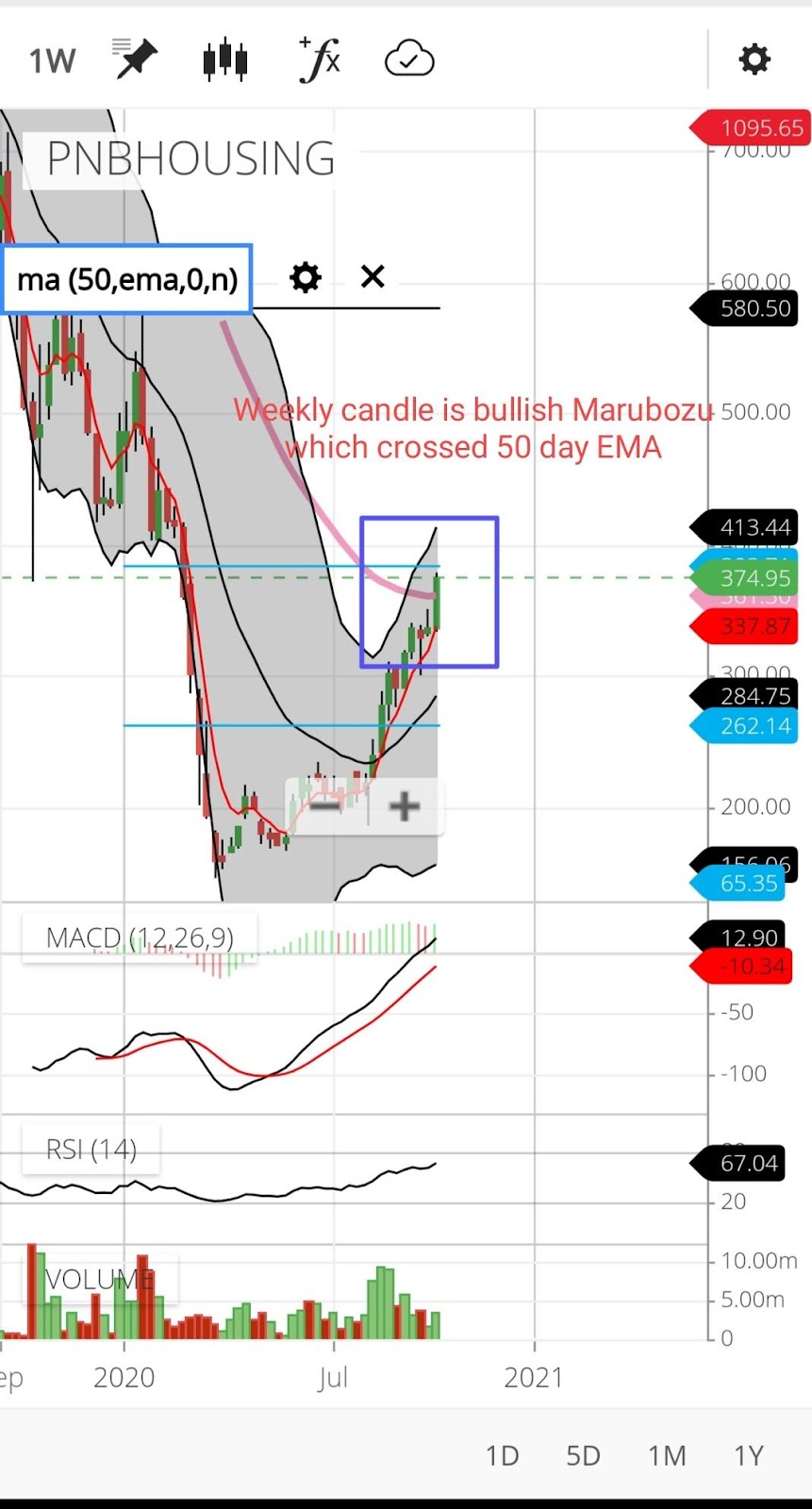The height and width of the screenshot is (1509, 812).
Task: Tap the VOLUME indicator label
Action: pyautogui.click(x=99, y=1280)
